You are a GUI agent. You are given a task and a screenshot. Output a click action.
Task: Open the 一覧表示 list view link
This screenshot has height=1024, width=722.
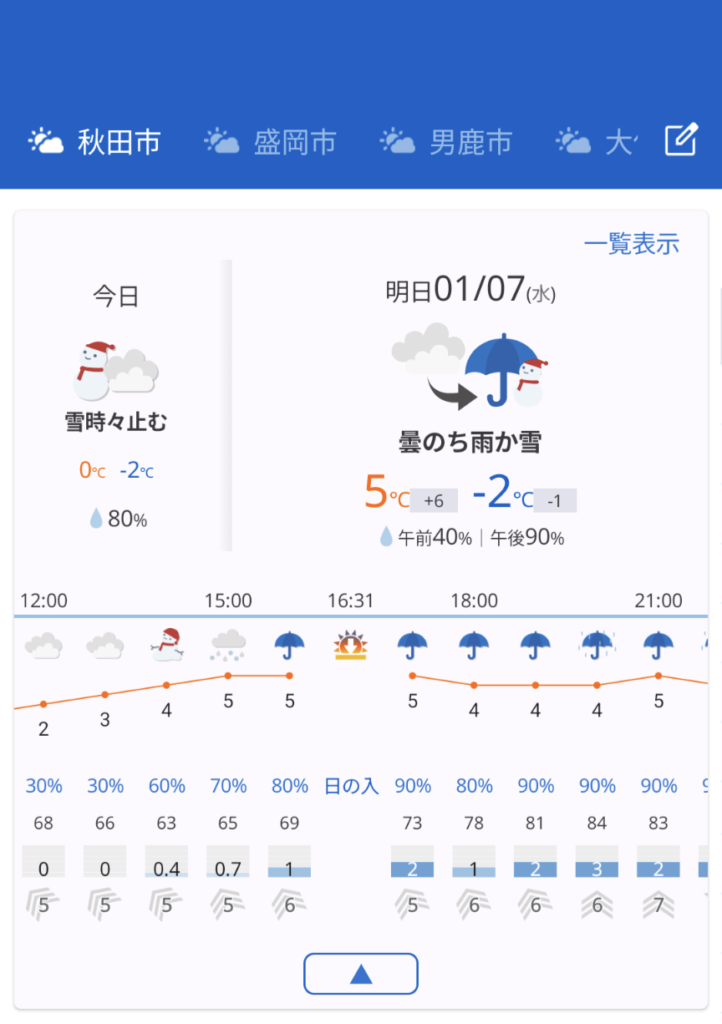pos(631,243)
